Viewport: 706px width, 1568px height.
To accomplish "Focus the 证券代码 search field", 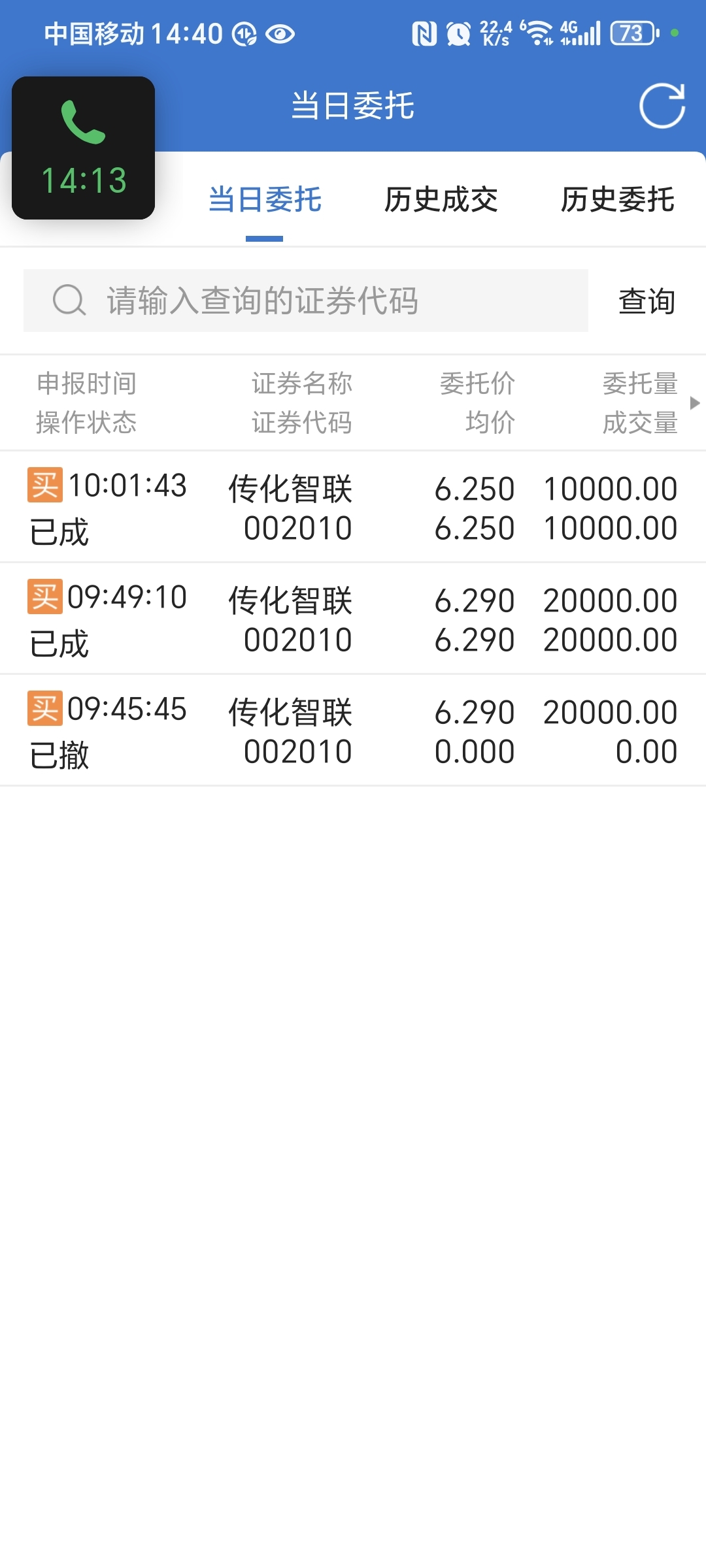I will [x=306, y=301].
